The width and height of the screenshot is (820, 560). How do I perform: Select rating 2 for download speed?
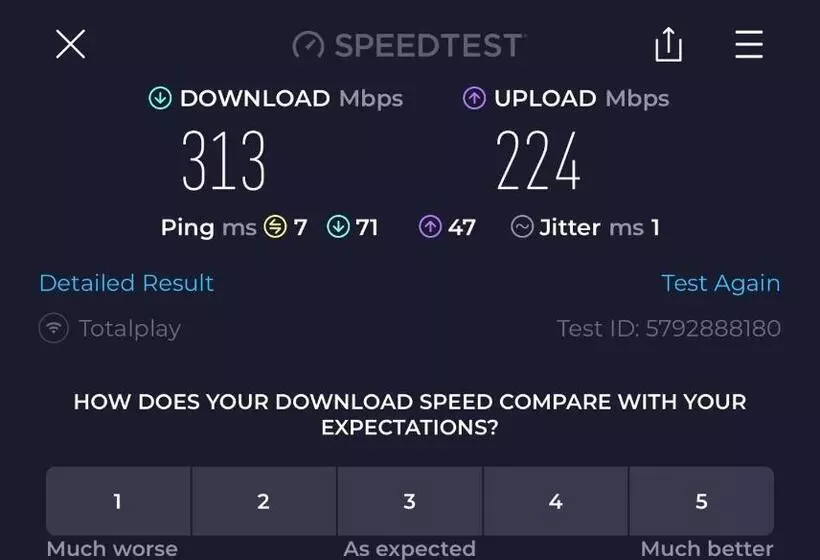click(x=264, y=501)
